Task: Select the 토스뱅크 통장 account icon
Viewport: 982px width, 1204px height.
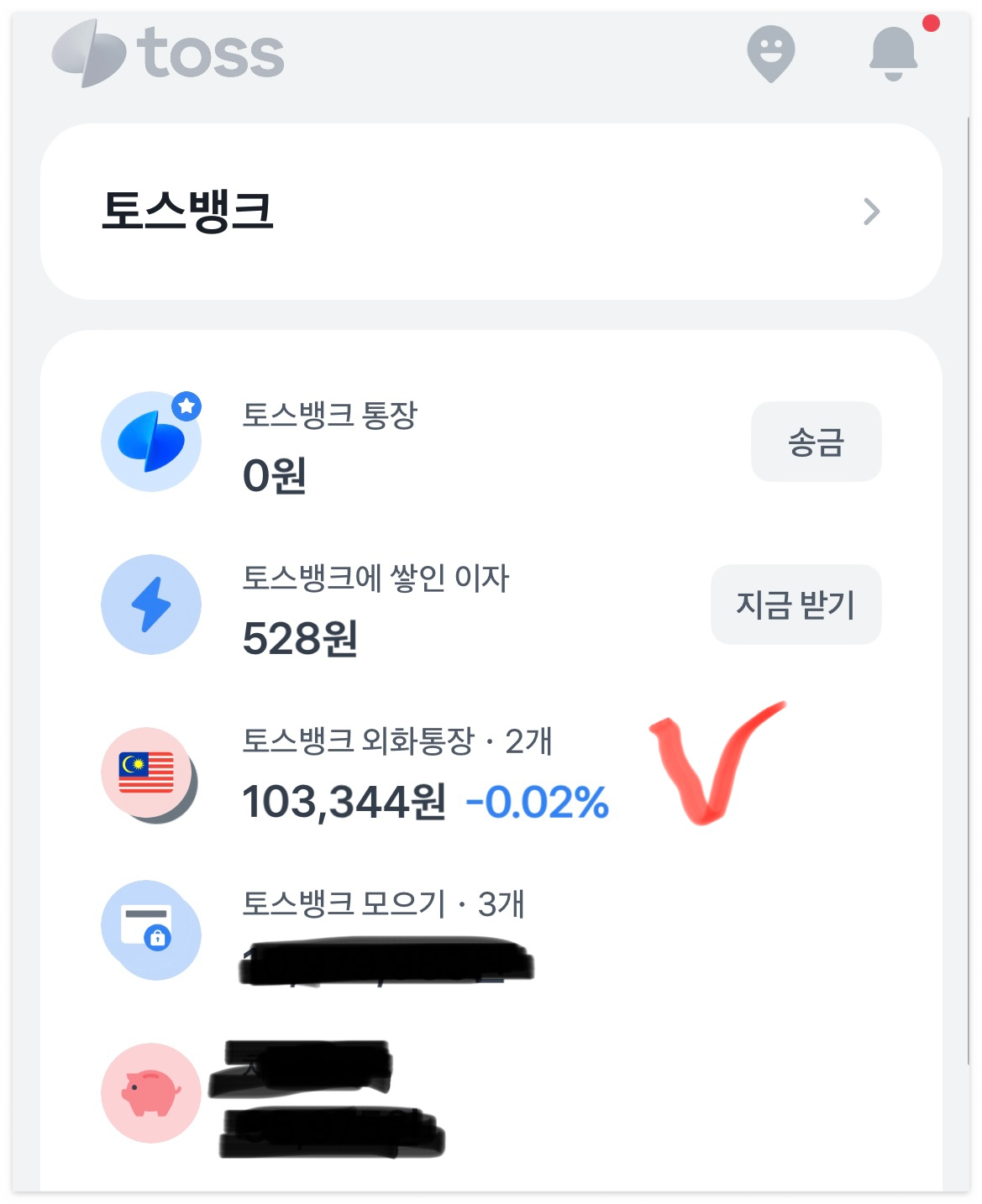Action: pyautogui.click(x=151, y=441)
